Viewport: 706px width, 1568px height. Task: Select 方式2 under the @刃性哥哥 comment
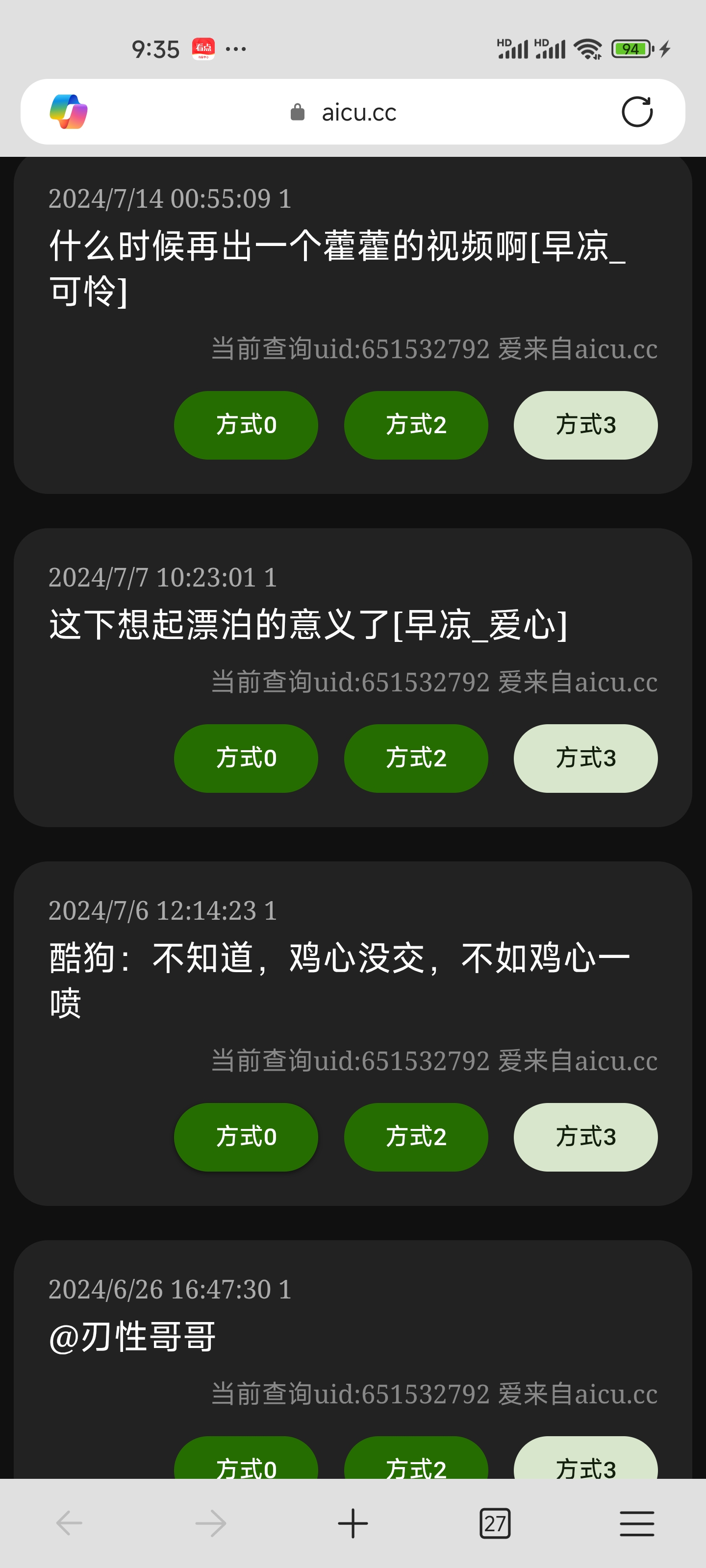point(416,1461)
